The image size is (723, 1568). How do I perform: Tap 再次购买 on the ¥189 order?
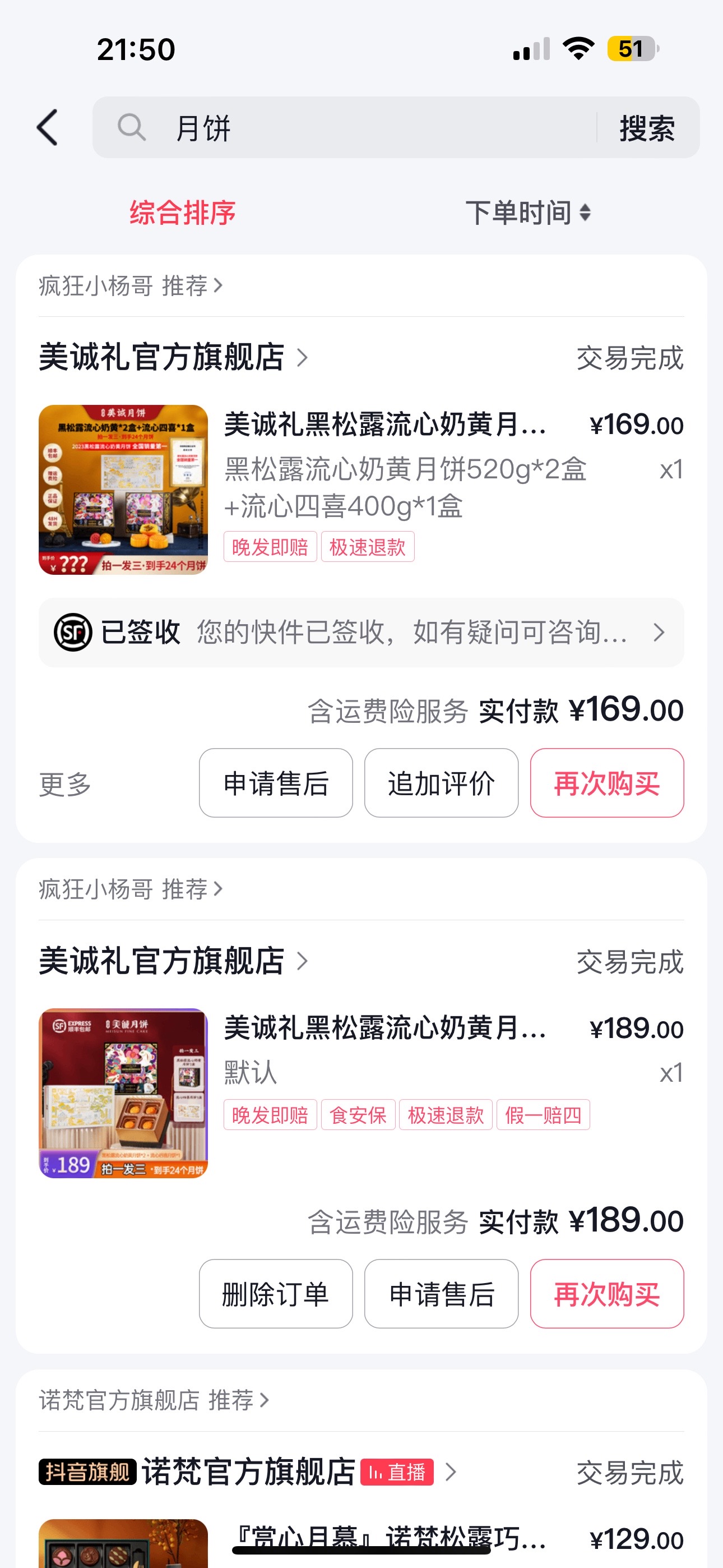pyautogui.click(x=607, y=1293)
